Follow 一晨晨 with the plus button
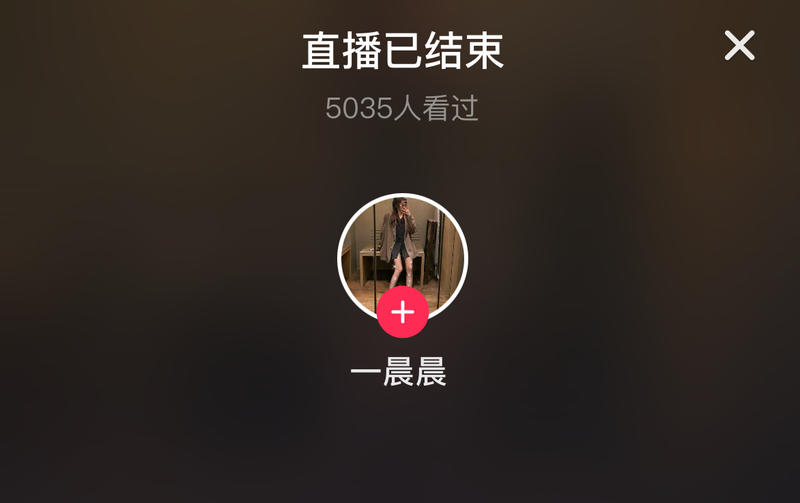 pos(402,313)
